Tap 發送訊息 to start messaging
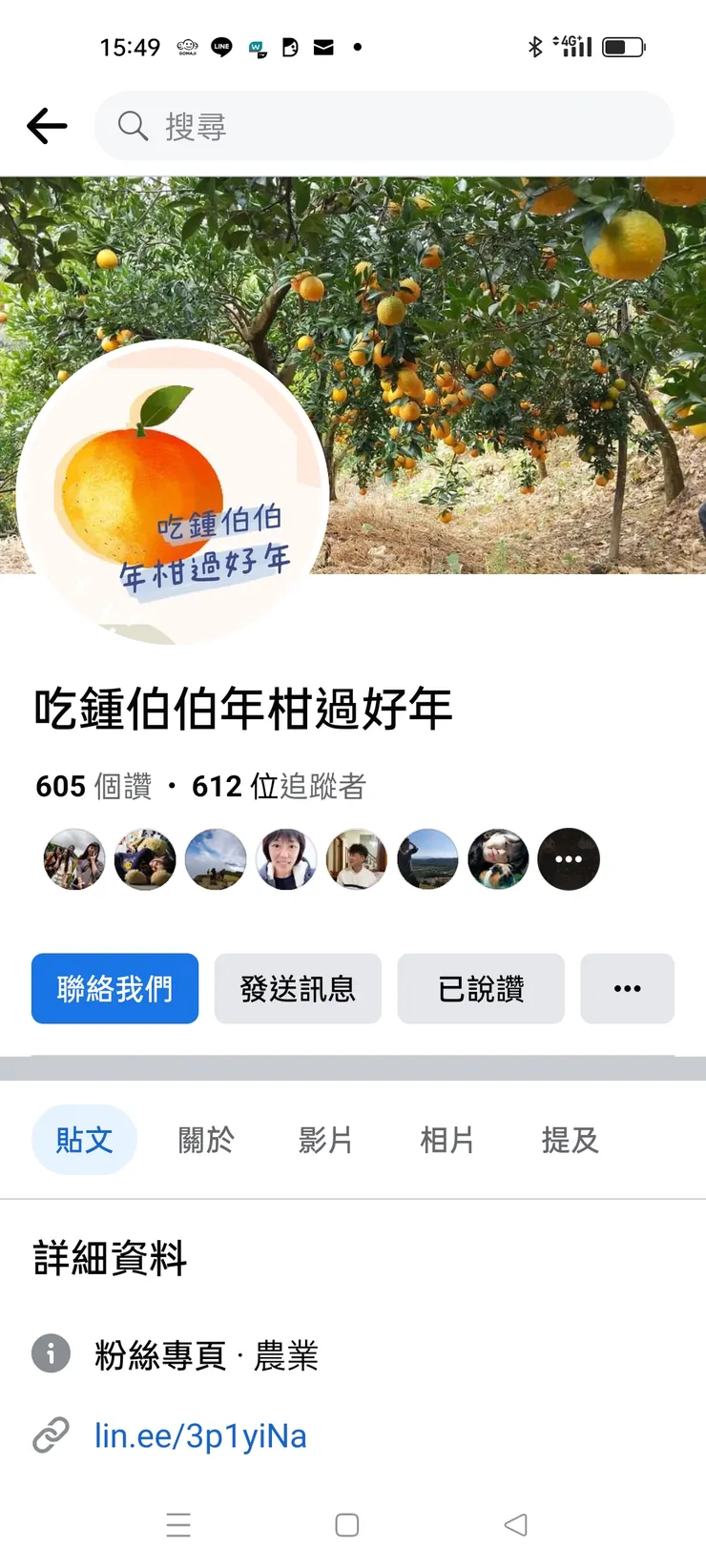706x1568 pixels. pos(298,989)
